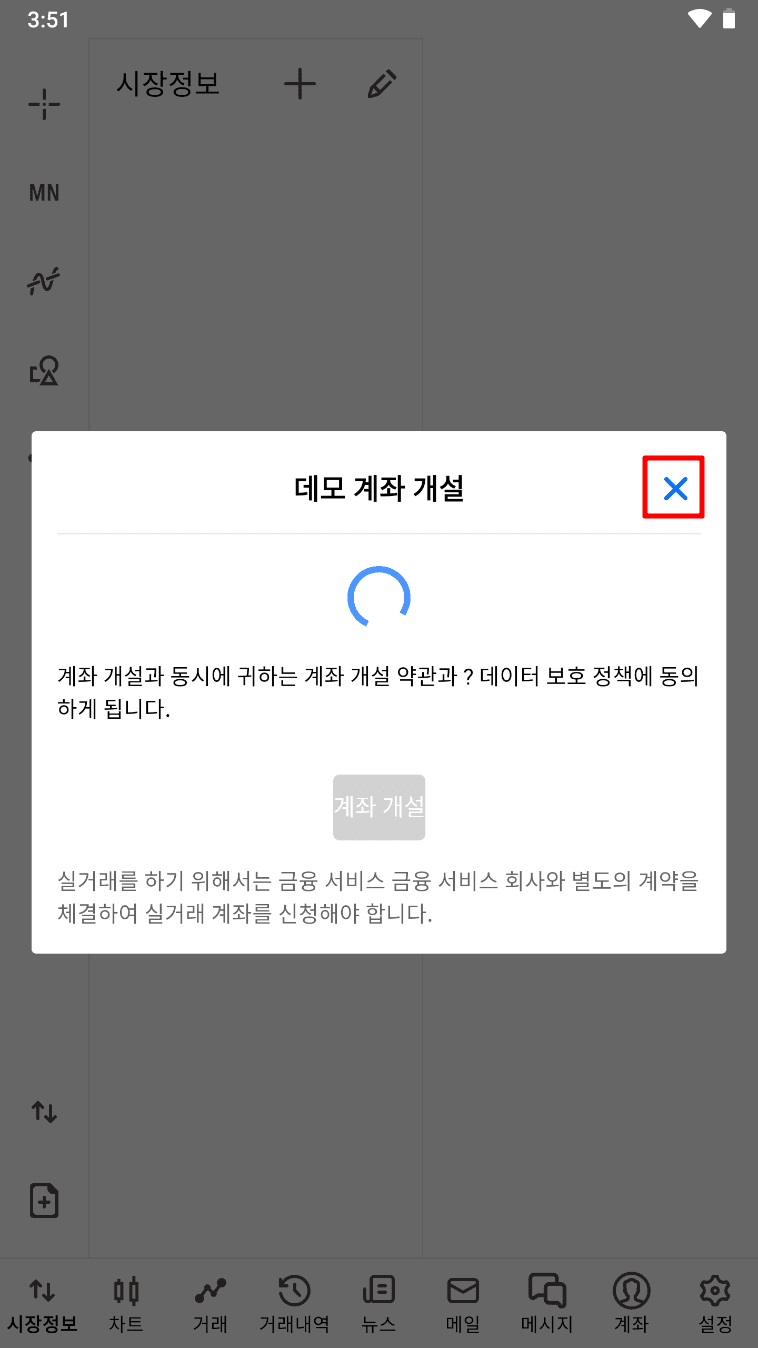This screenshot has height=1348, width=758.
Task: Close the 데모 계좌 개설 dialog
Action: [676, 487]
